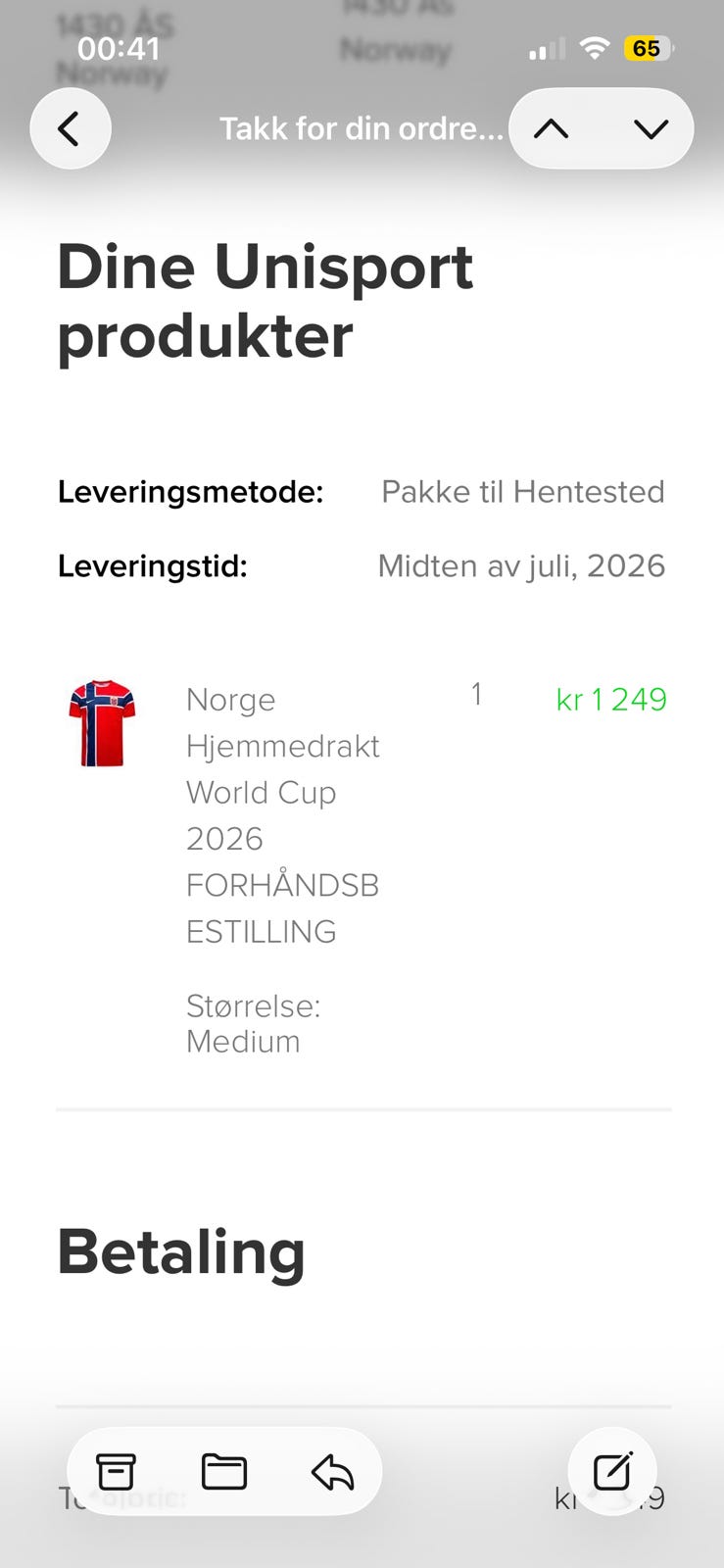This screenshot has width=724, height=1568.
Task: Jump to the next email with down arrow
Action: 651,128
